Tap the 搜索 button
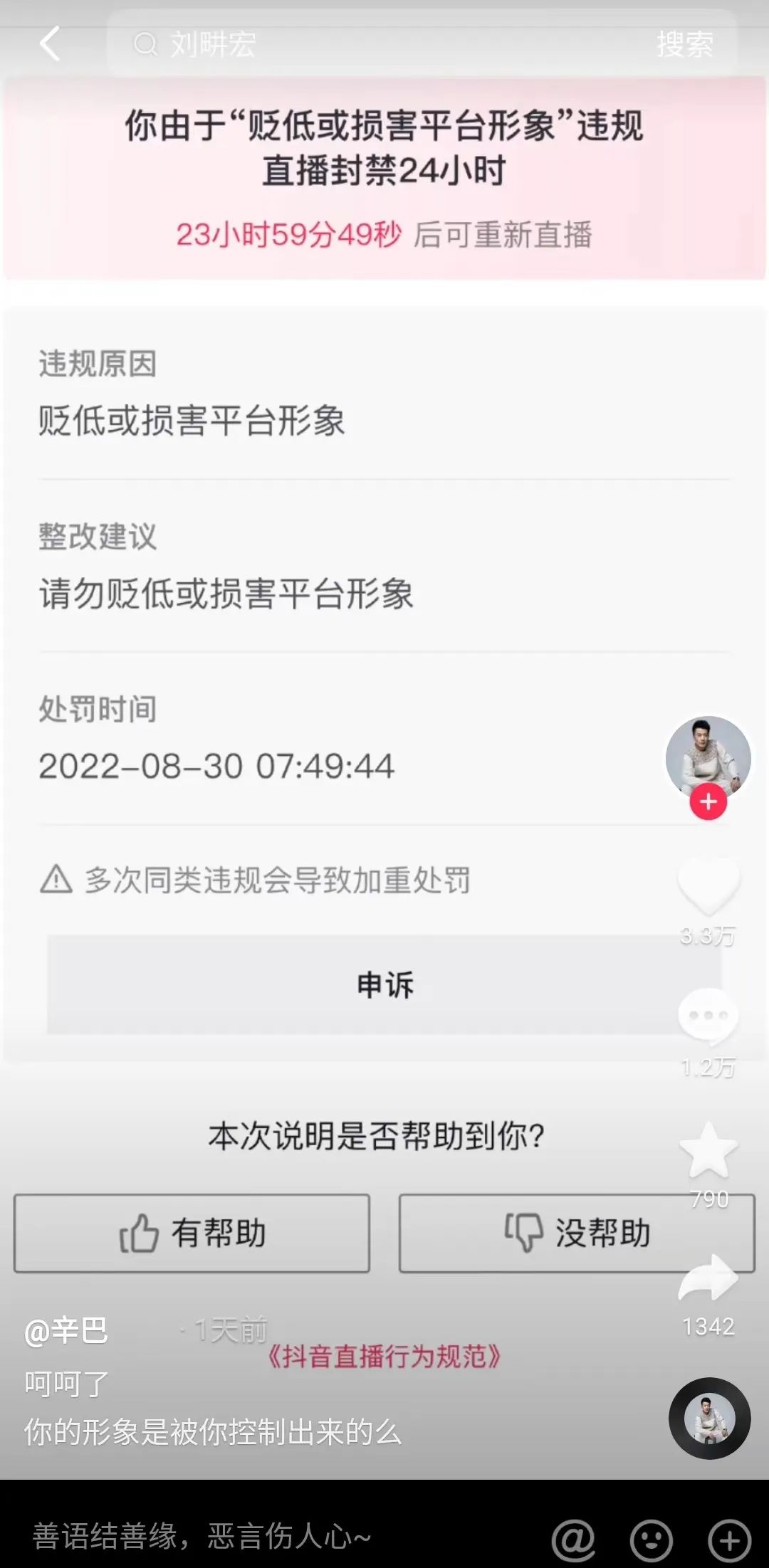The image size is (769, 1568). tap(685, 44)
